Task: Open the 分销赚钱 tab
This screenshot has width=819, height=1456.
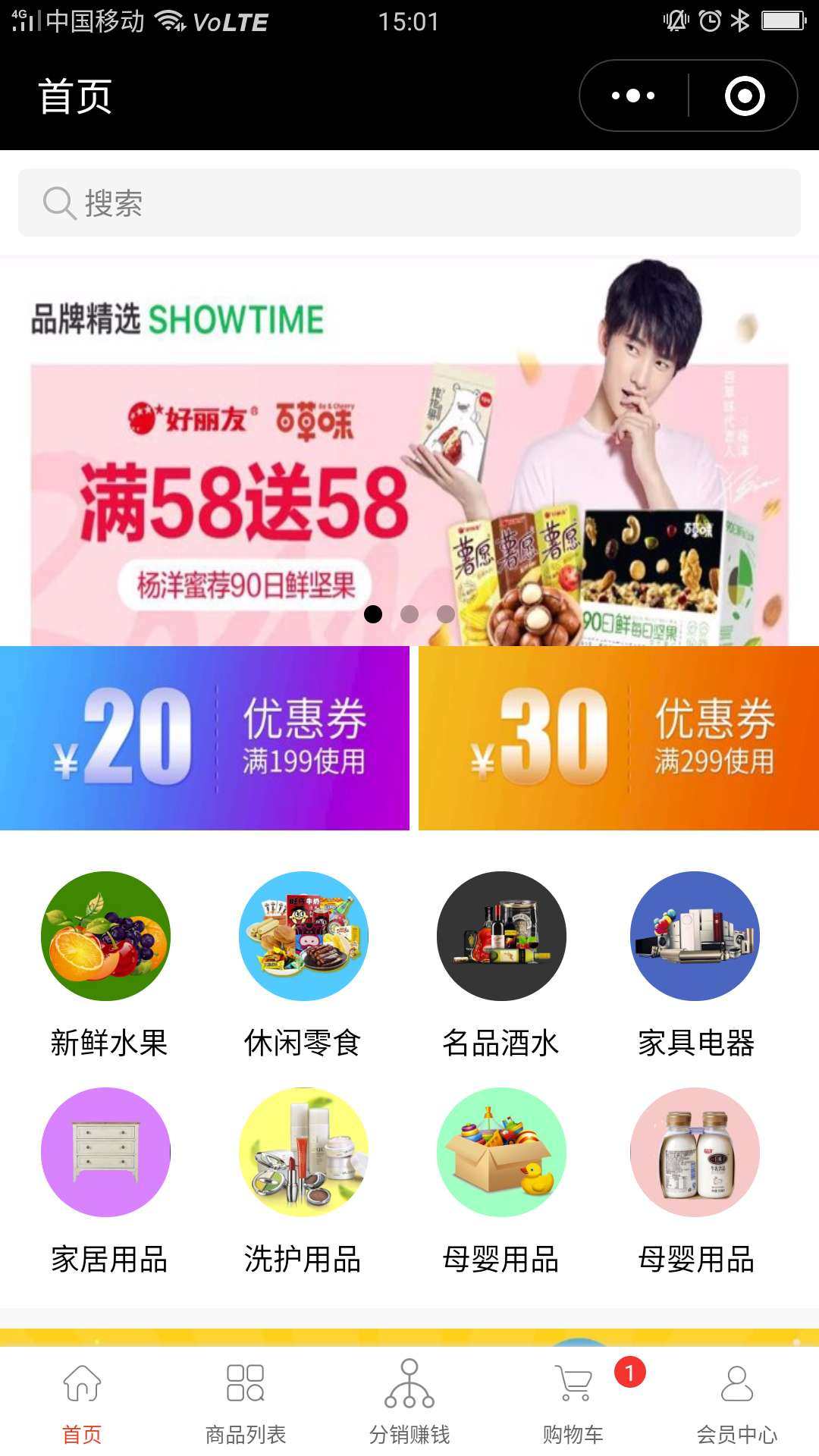Action: click(x=409, y=1401)
